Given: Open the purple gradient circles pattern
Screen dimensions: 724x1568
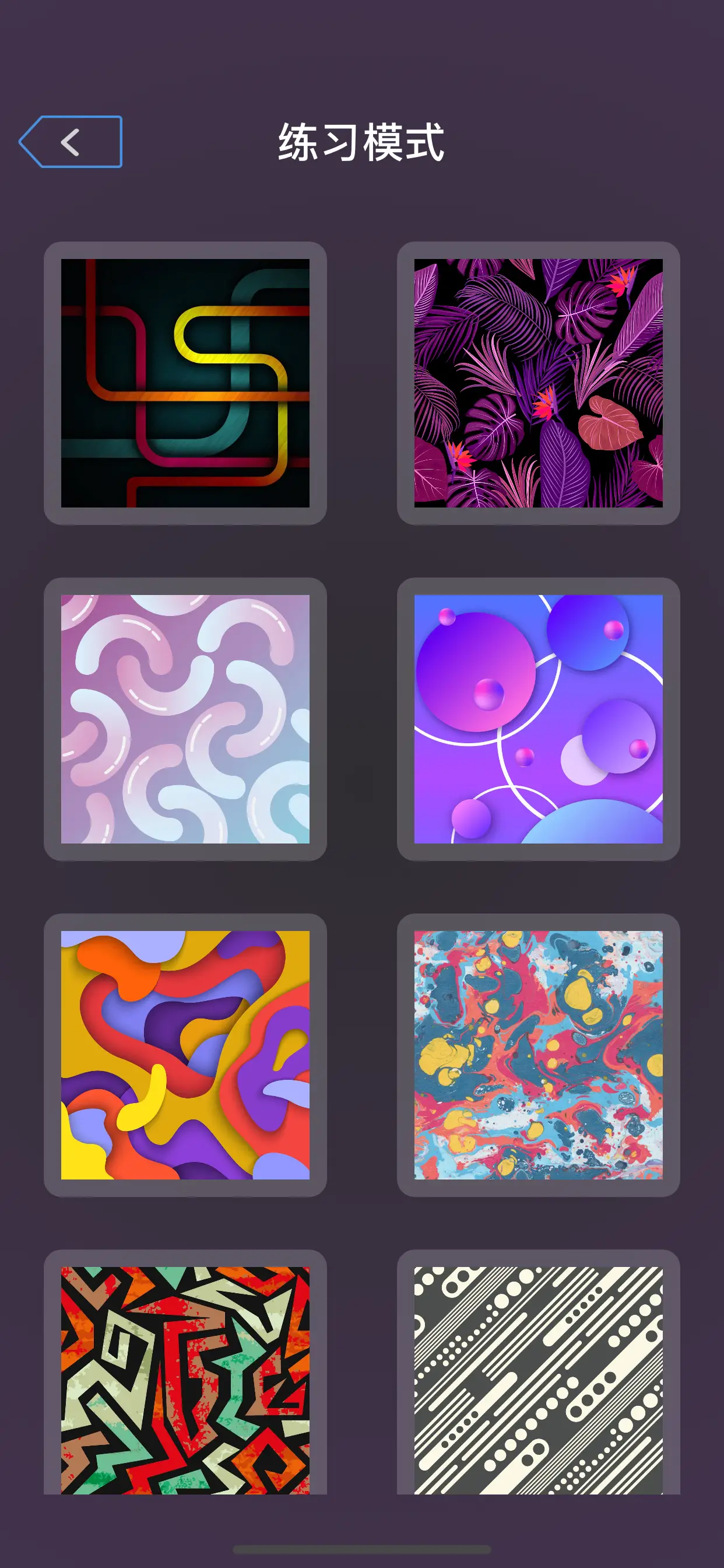Looking at the screenshot, I should [538, 719].
